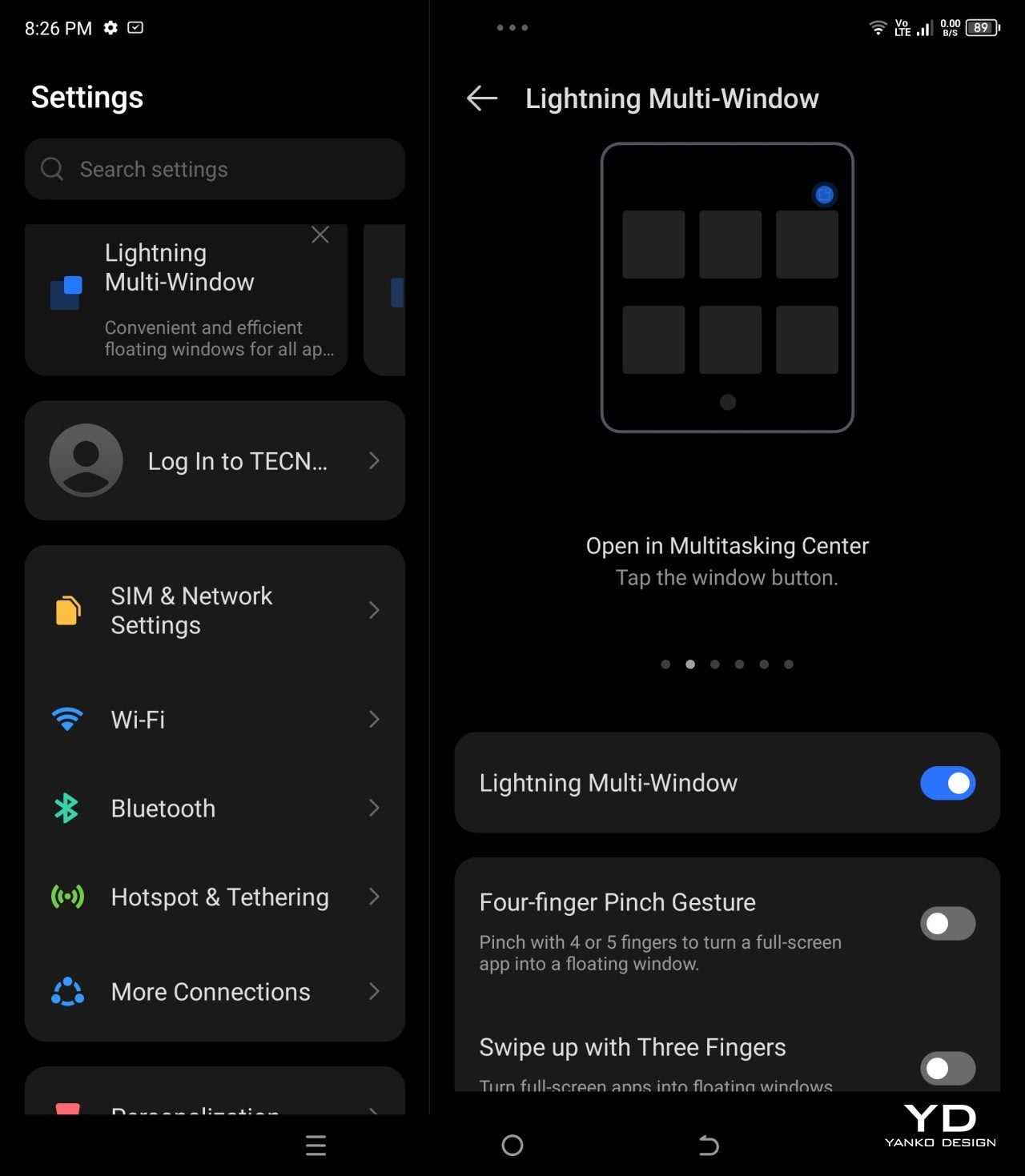Viewport: 1025px width, 1176px height.
Task: Open SIM & Network Settings
Action: (x=215, y=610)
